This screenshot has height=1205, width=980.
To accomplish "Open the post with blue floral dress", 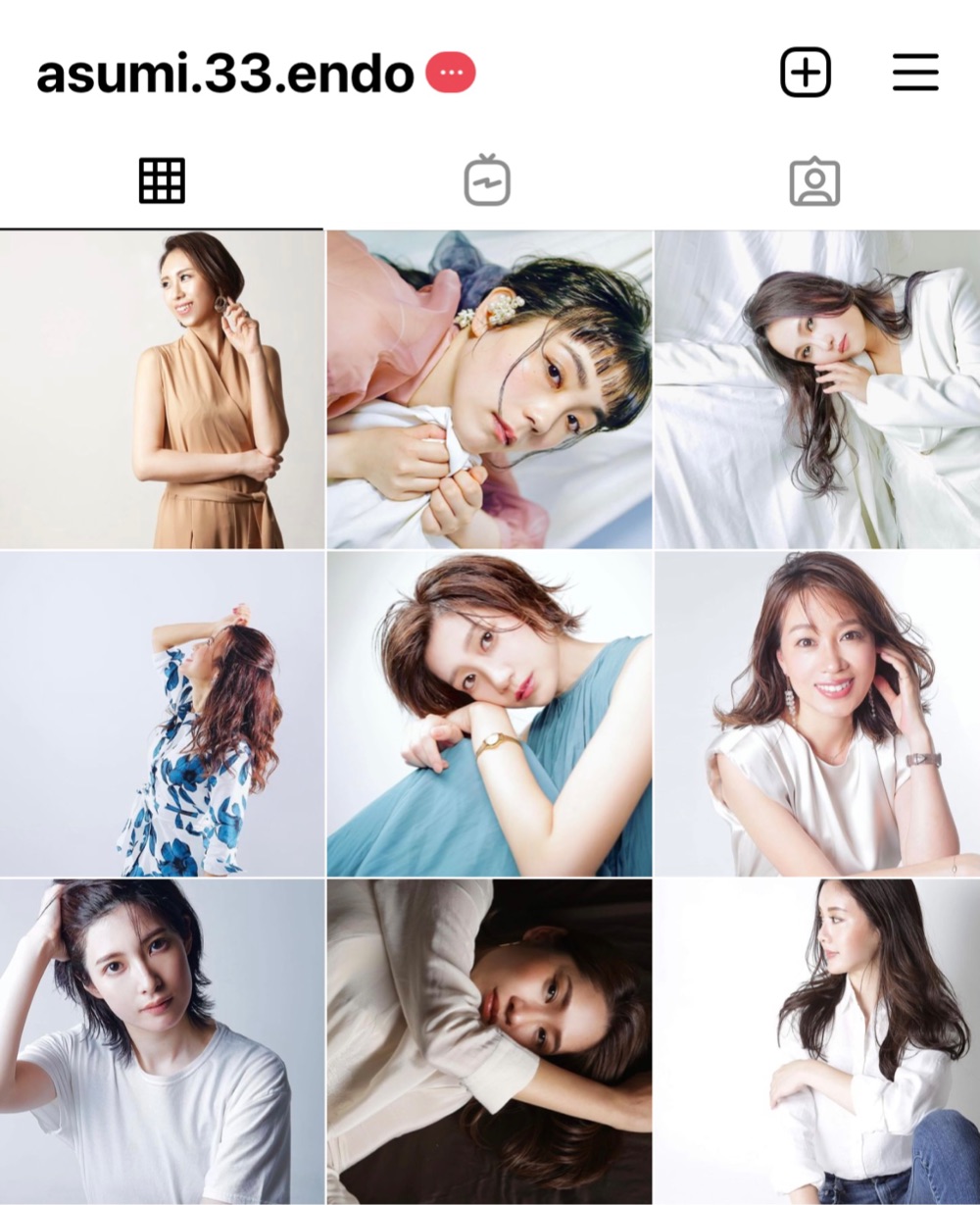I will tap(162, 714).
